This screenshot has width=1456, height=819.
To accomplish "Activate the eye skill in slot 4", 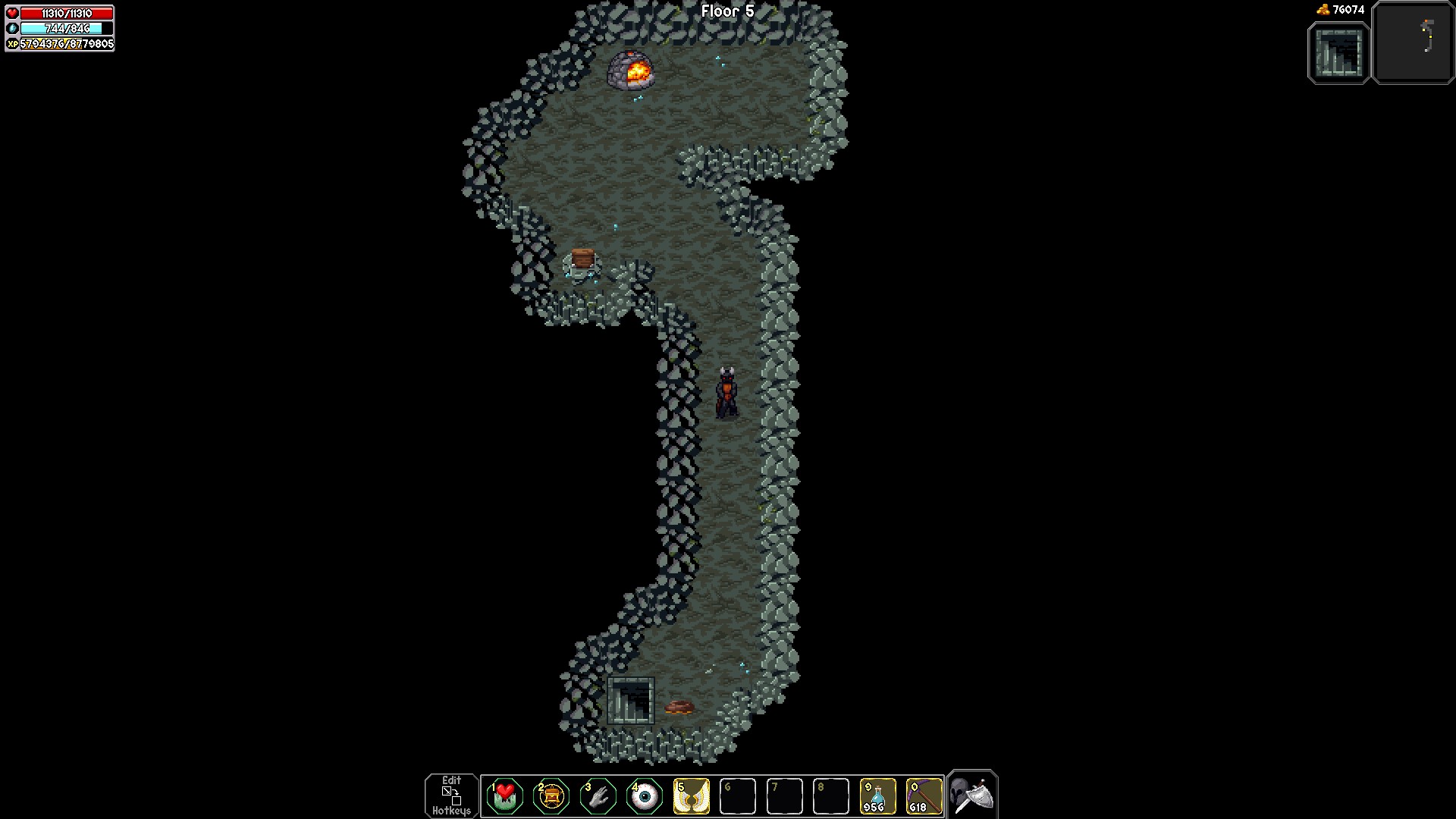I will click(645, 796).
